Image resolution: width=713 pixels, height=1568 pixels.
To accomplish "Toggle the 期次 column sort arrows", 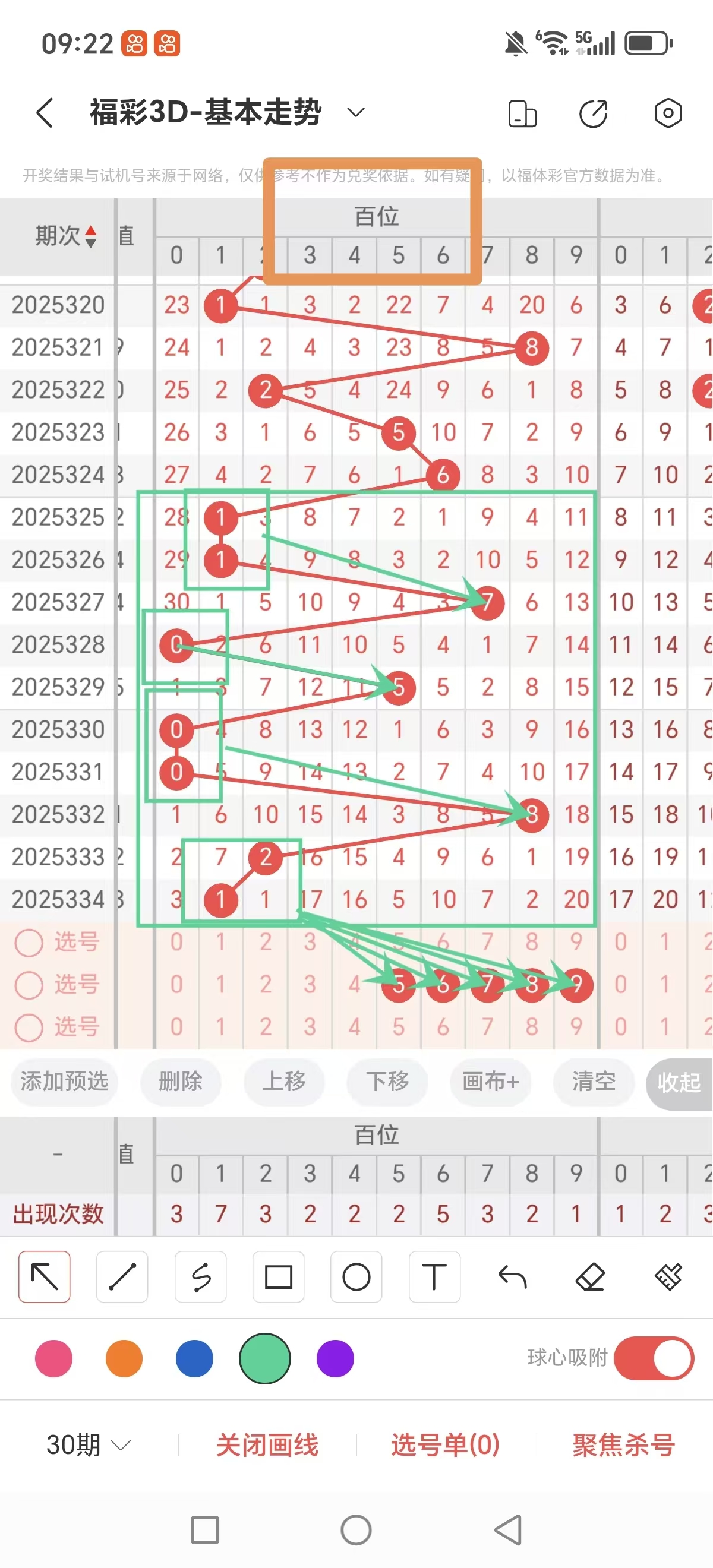I will pos(90,238).
